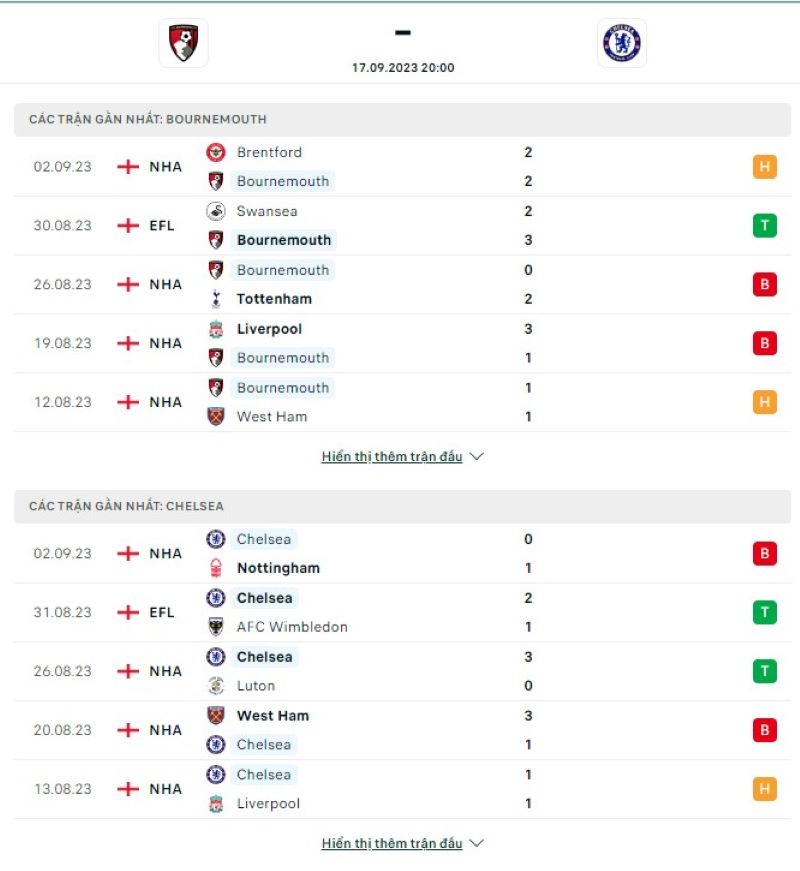The image size is (800, 871).
Task: Toggle the orange H result badge for Brentford match
Action: pos(765,166)
